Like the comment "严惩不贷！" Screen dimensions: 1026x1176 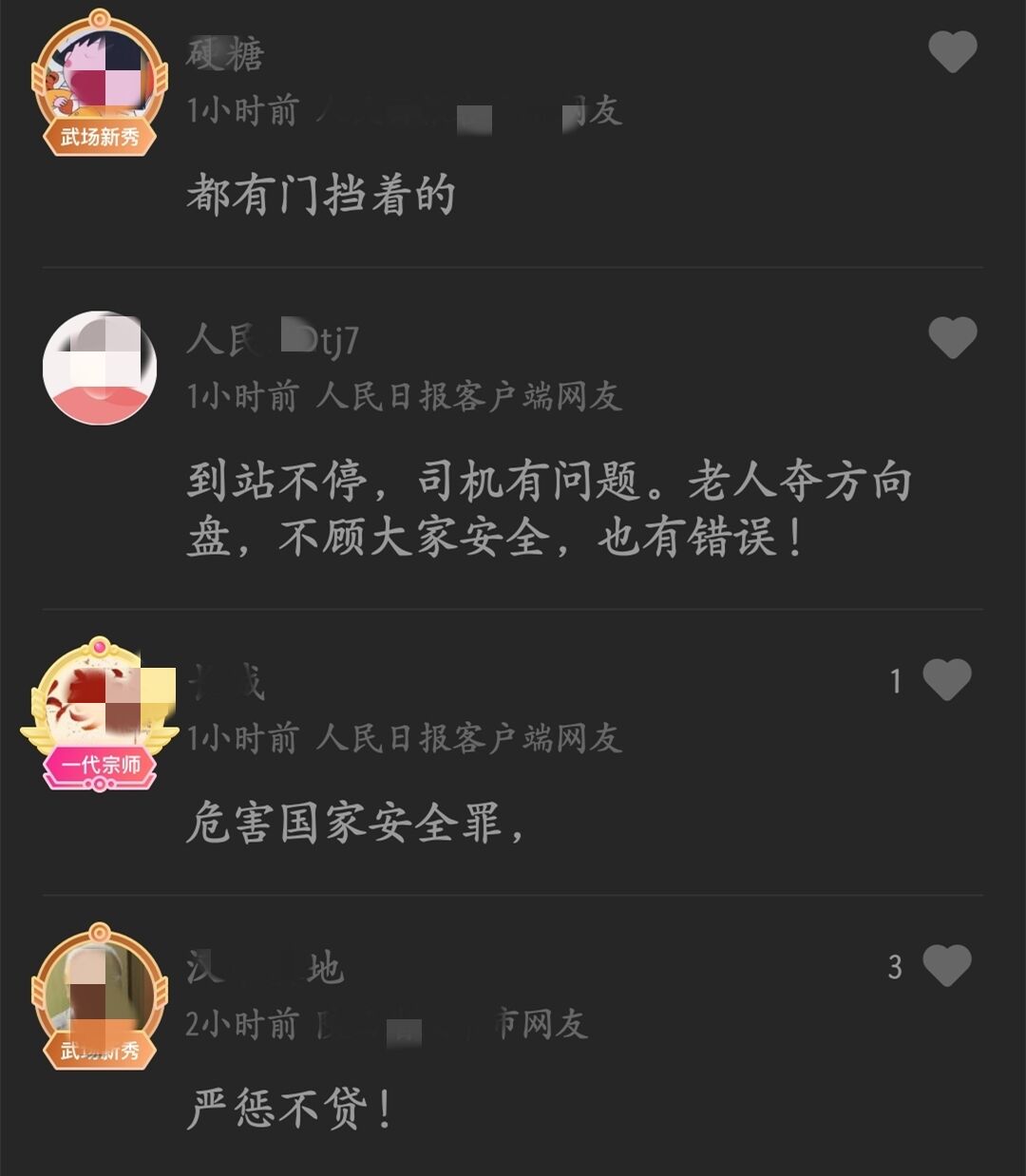[x=947, y=966]
